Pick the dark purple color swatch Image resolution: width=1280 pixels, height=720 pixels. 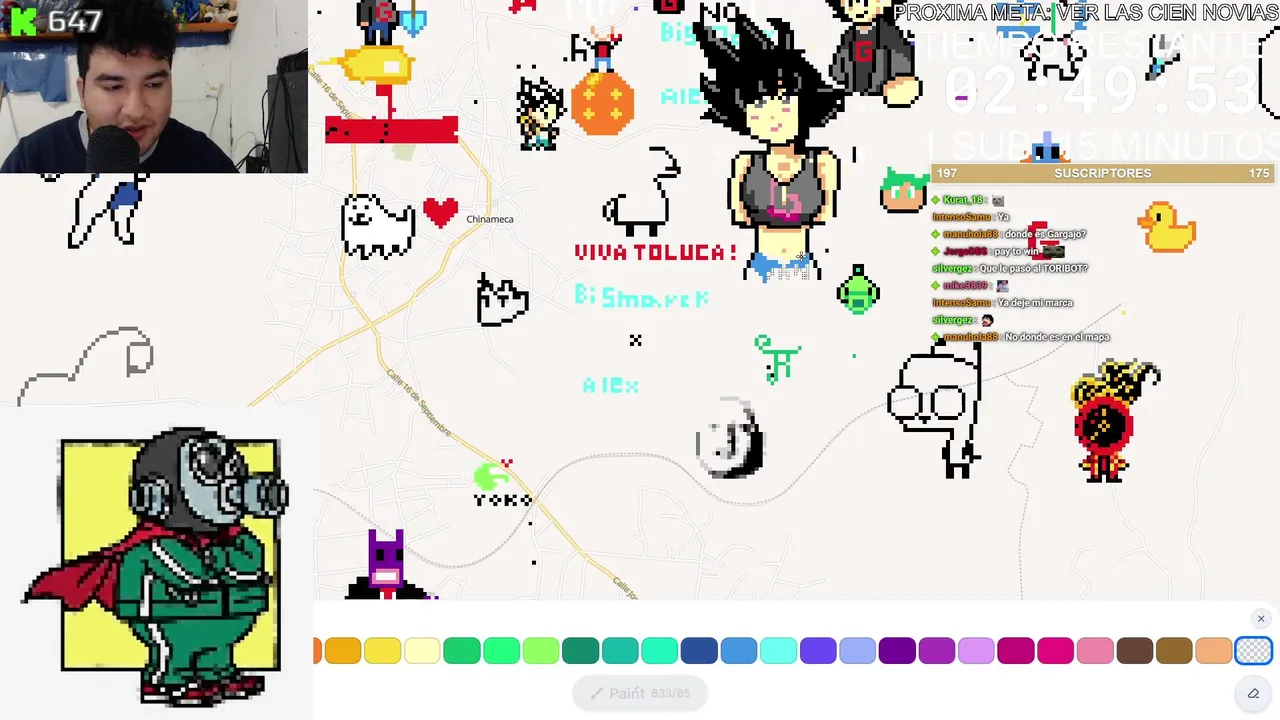(897, 651)
